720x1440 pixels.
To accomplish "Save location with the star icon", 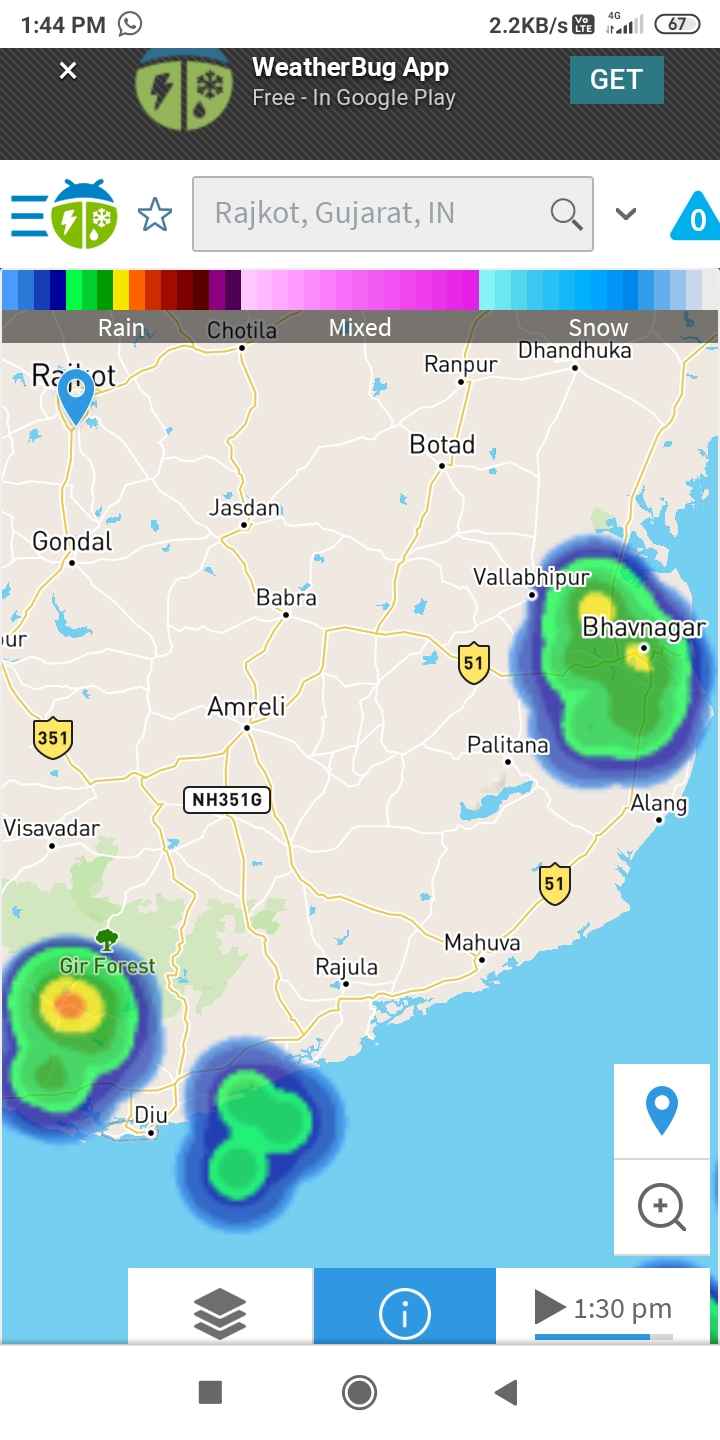I will [155, 215].
